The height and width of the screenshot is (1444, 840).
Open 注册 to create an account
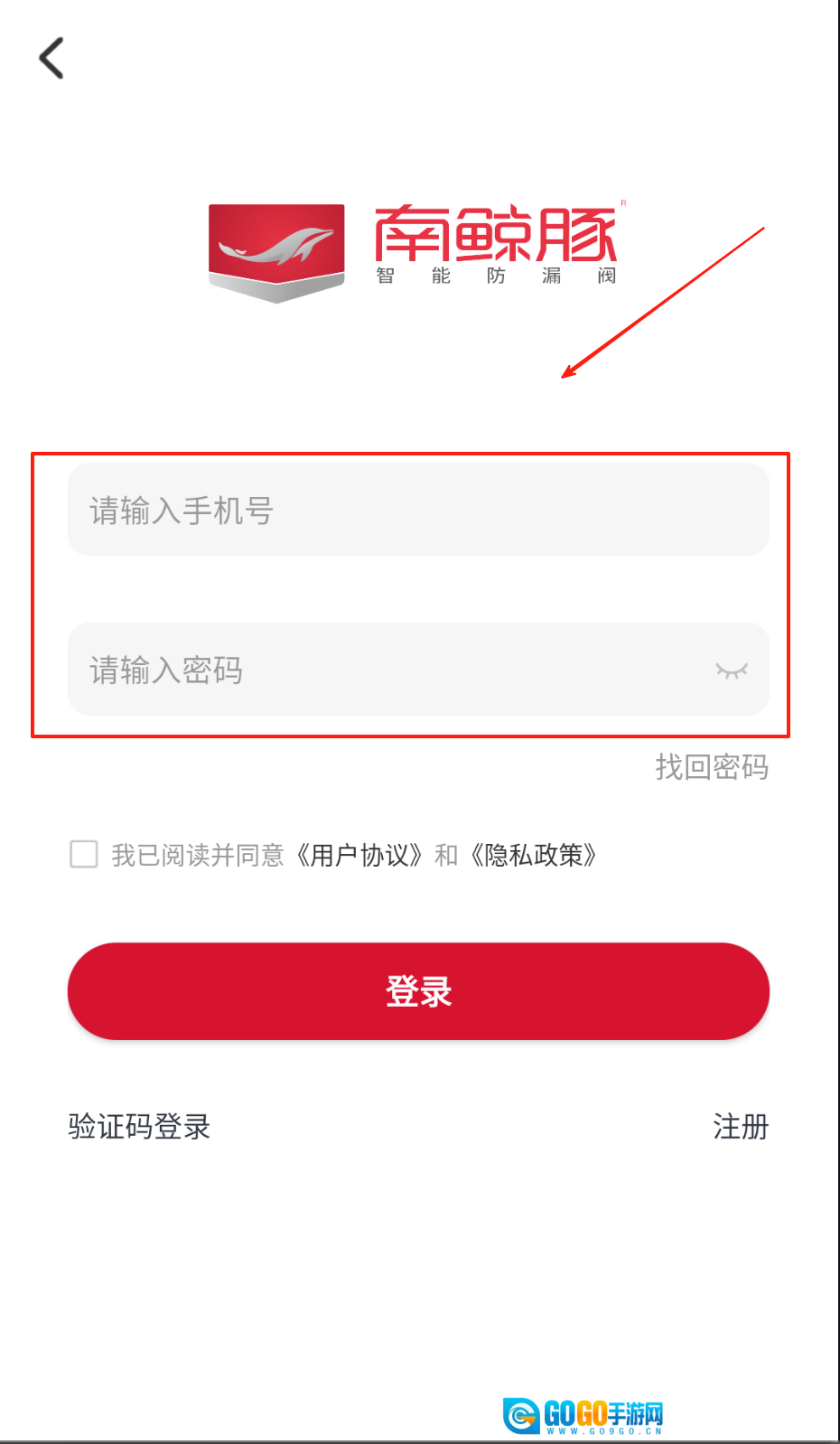(740, 1127)
